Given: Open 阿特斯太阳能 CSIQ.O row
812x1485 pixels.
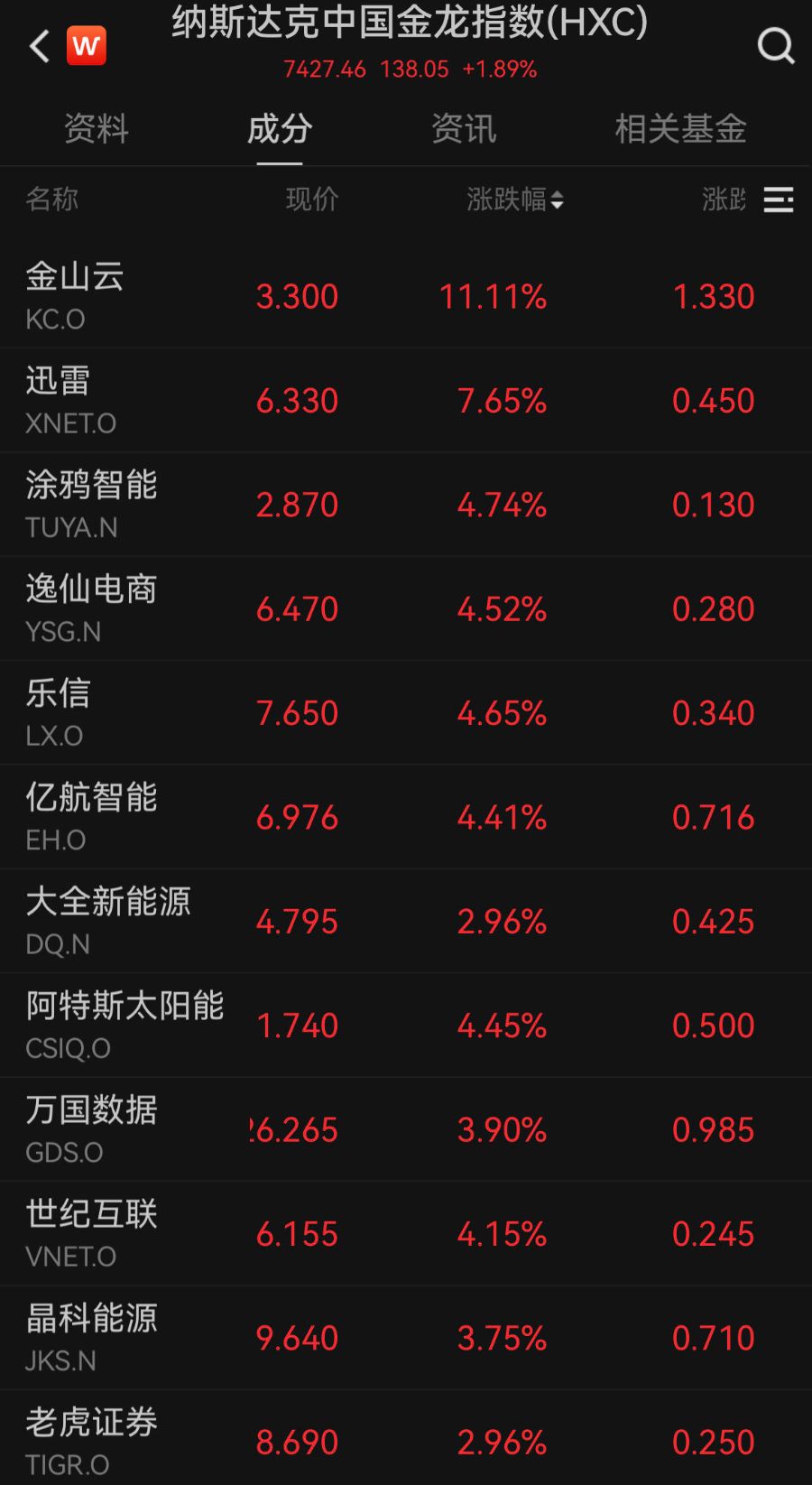Looking at the screenshot, I should coord(406,1026).
